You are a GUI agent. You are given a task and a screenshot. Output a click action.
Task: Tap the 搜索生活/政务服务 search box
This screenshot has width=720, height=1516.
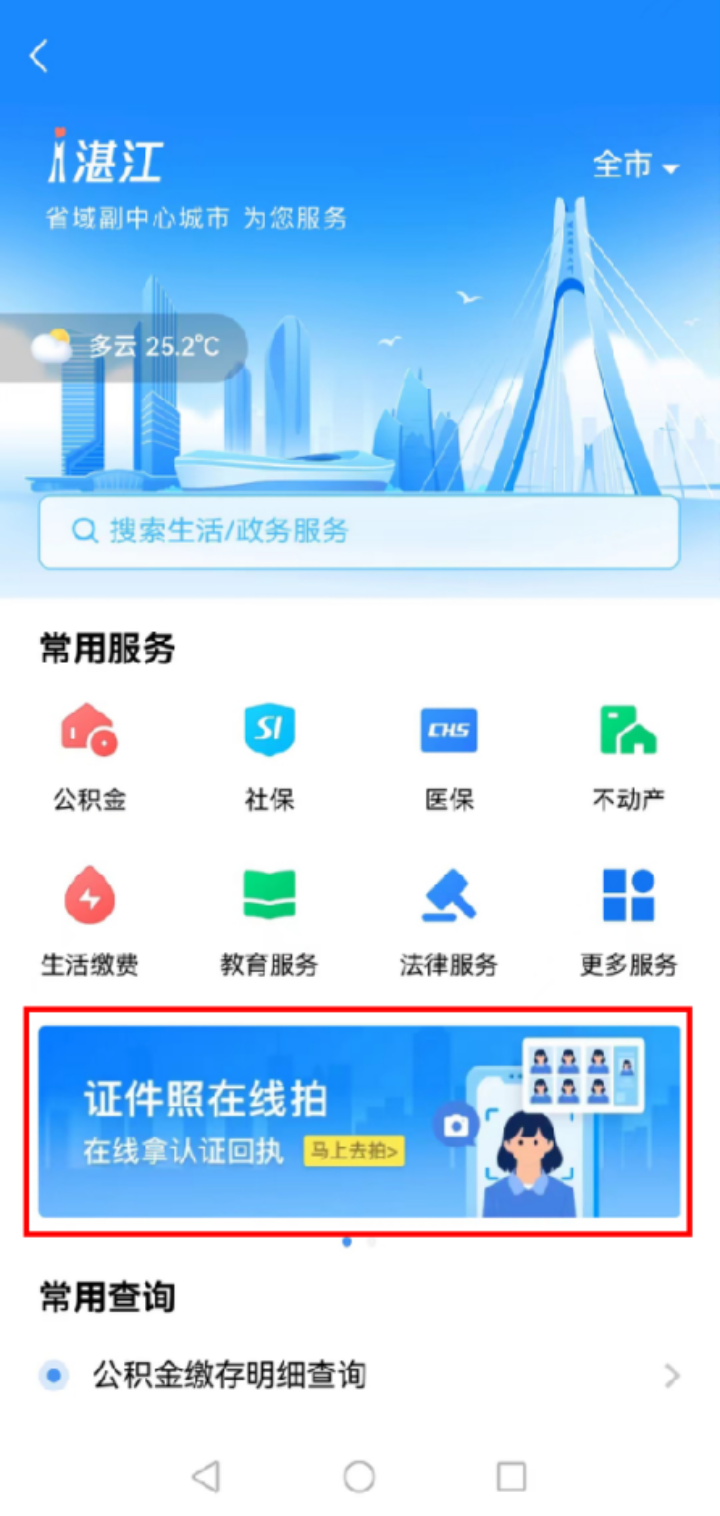coord(359,531)
